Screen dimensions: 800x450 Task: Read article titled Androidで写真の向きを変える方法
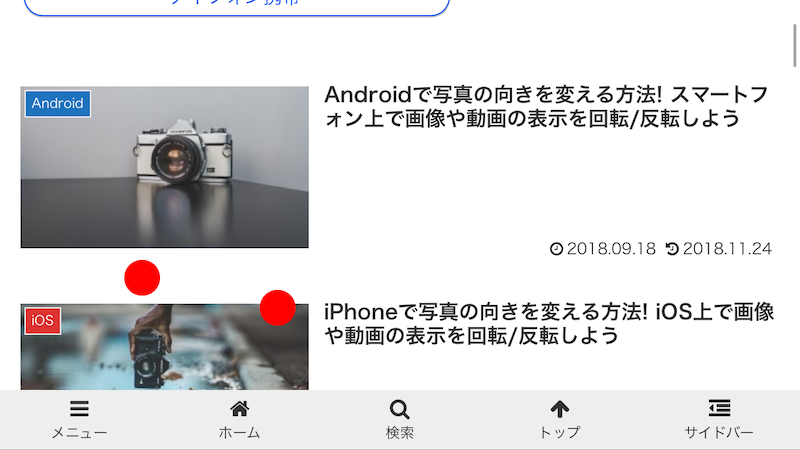546,107
